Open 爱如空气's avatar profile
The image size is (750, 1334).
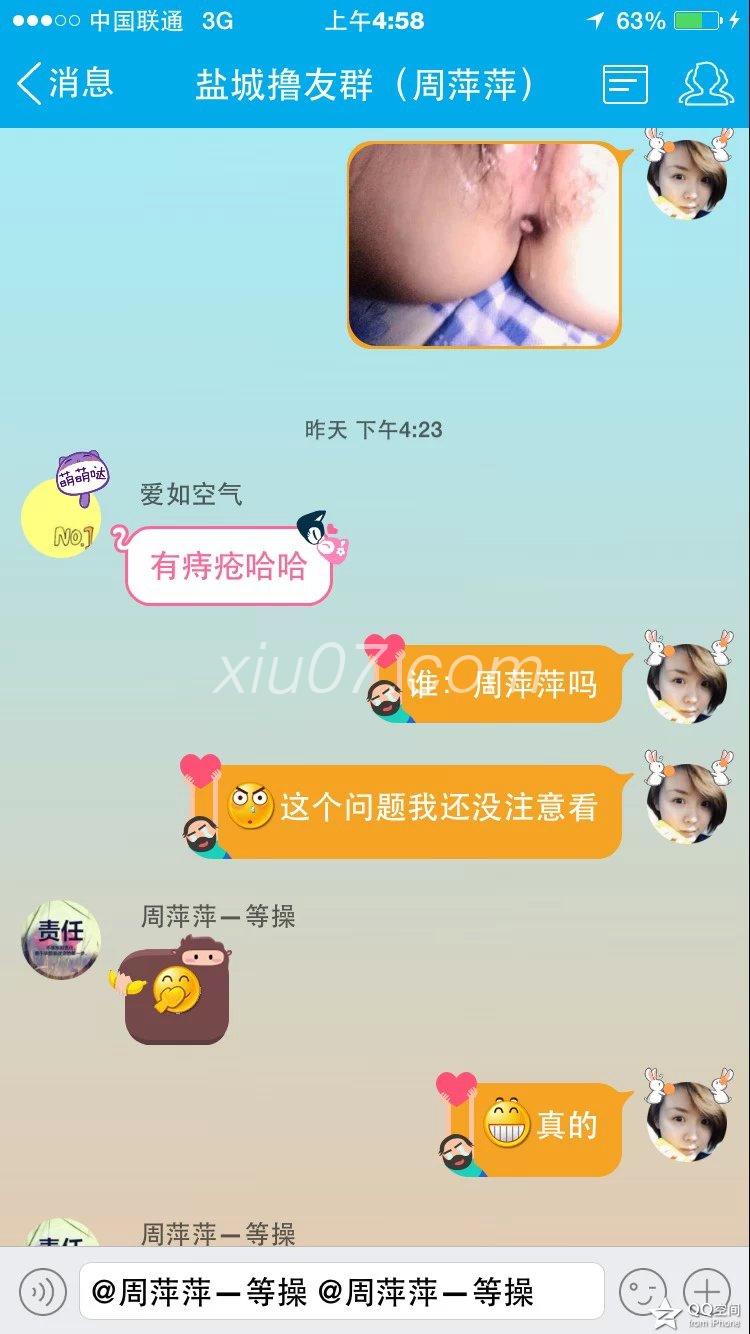pos(61,517)
